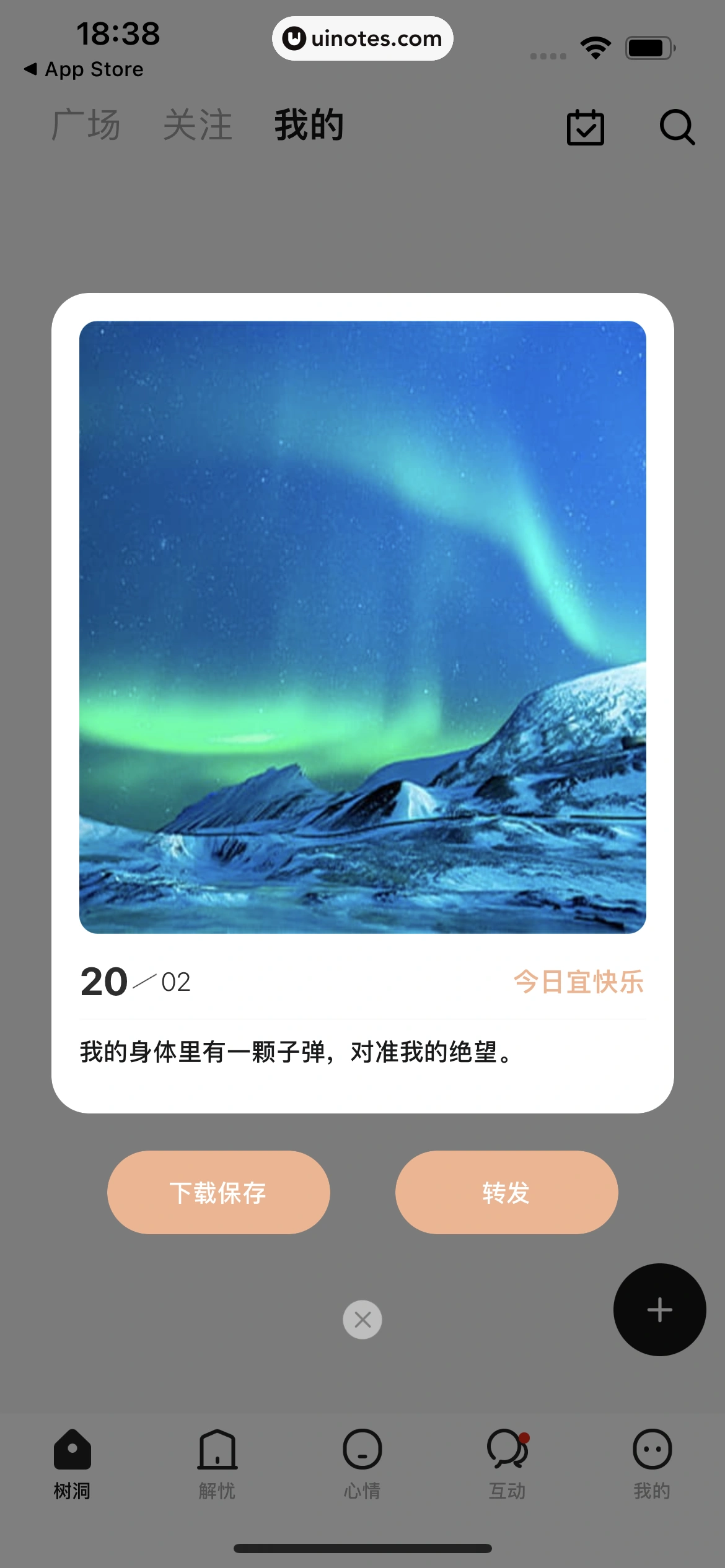Open the search magnifier

(677, 127)
